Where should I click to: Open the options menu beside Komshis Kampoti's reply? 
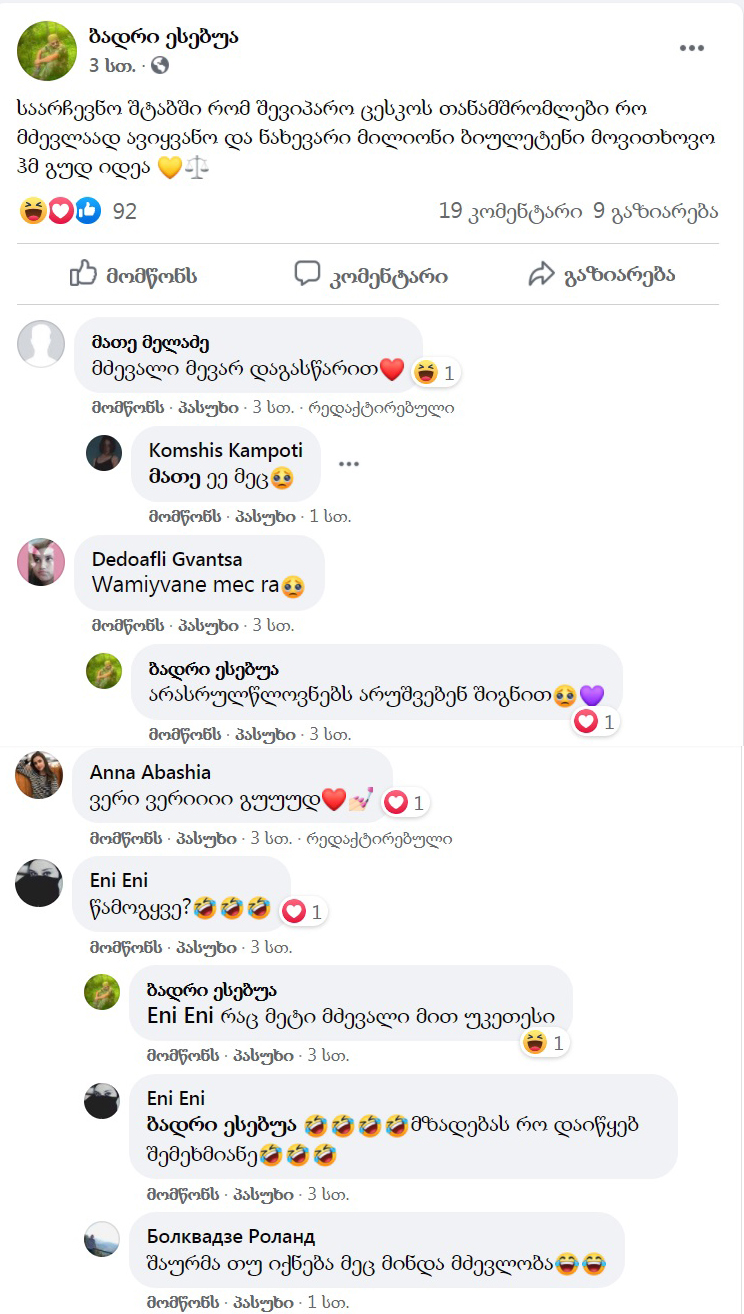point(348,464)
